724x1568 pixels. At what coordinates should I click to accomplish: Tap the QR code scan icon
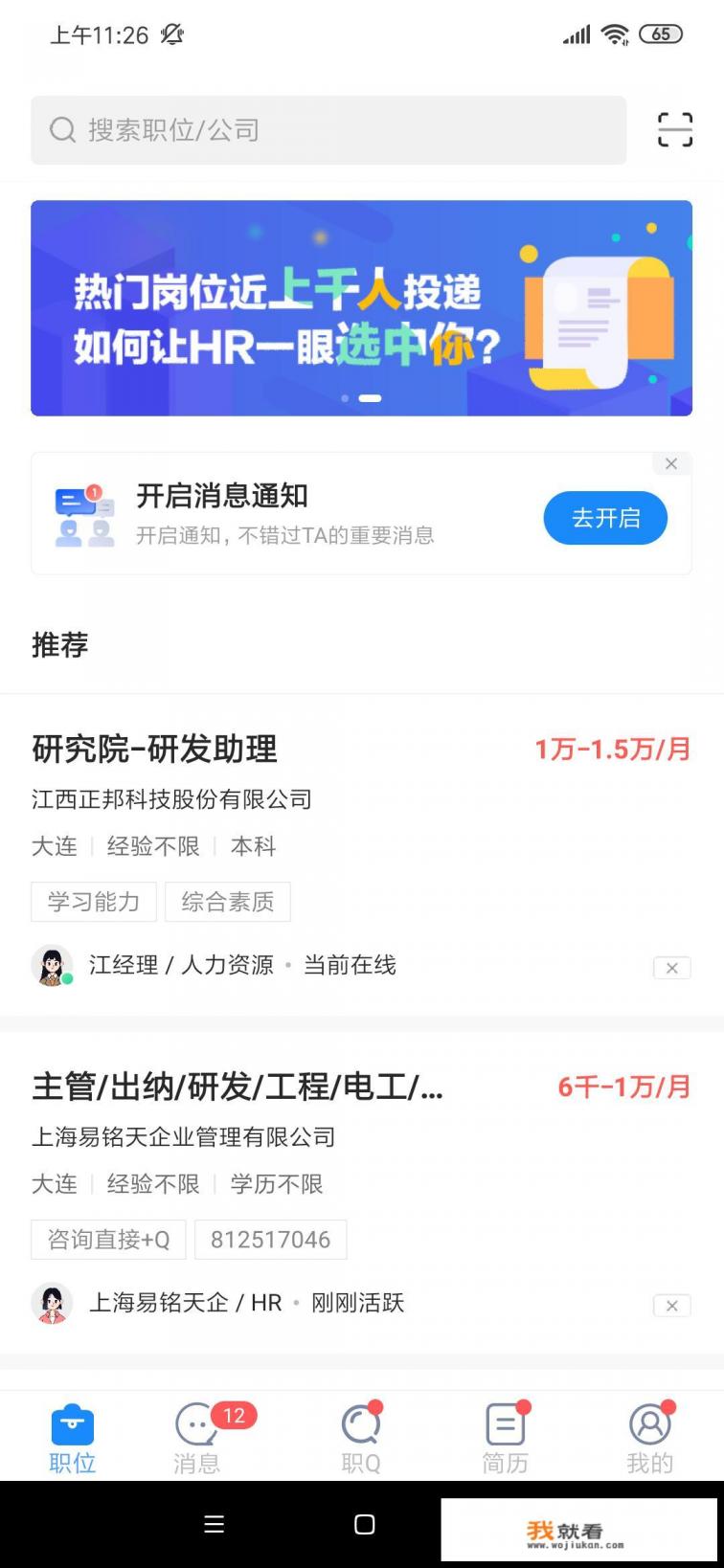(x=674, y=128)
